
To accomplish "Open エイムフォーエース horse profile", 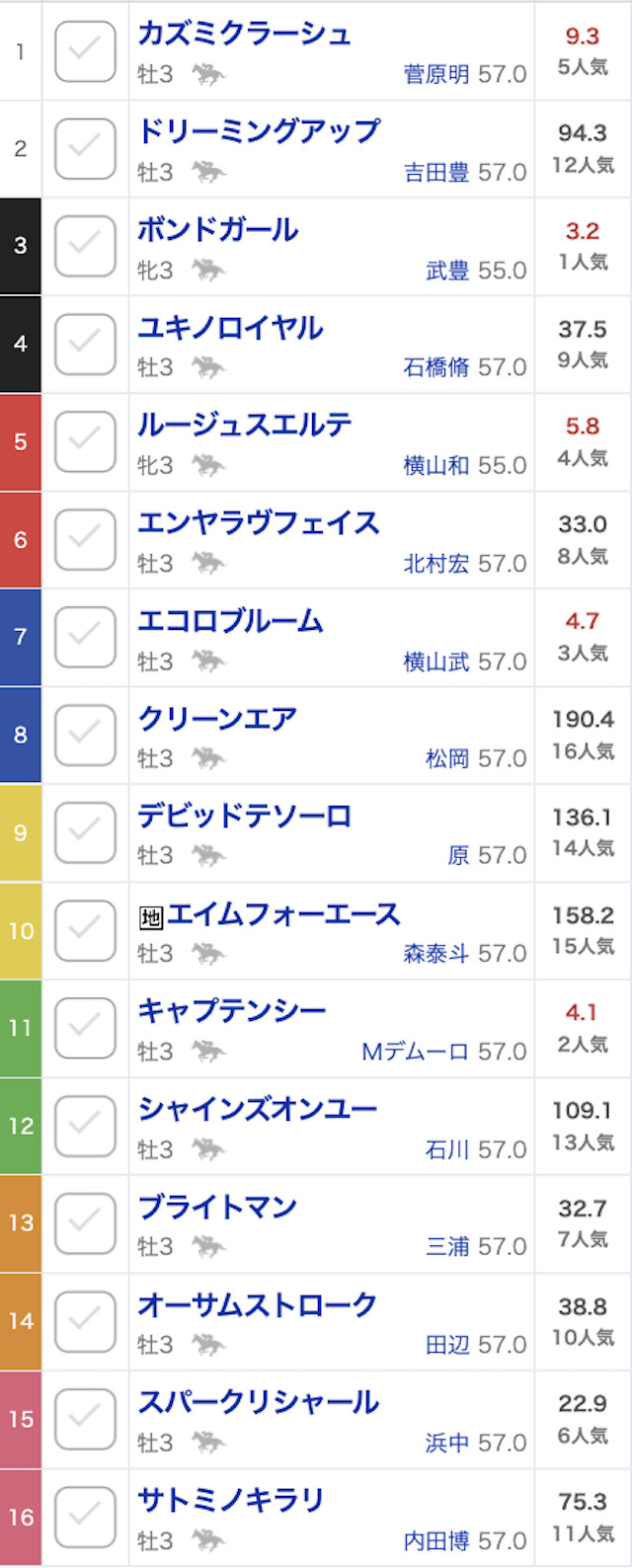I will (x=283, y=914).
